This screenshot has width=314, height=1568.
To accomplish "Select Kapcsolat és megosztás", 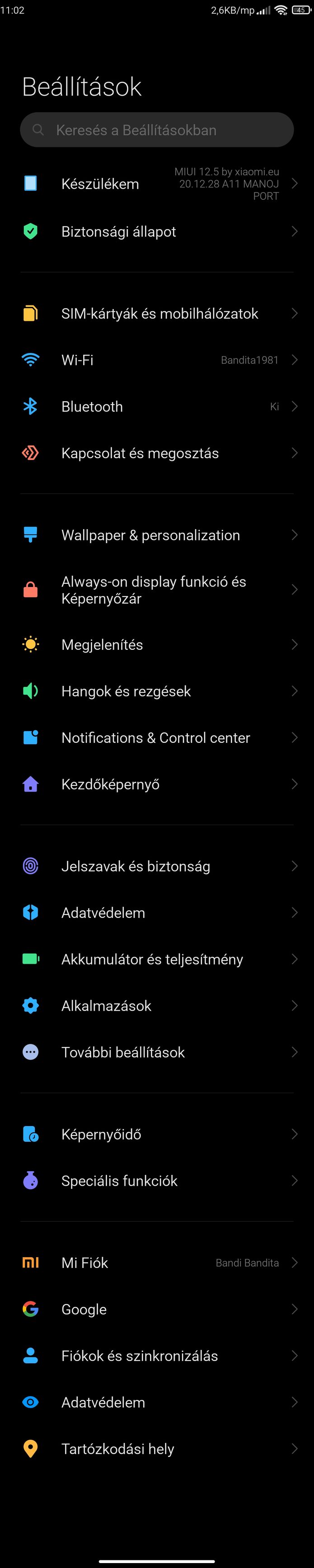I will (x=156, y=453).
